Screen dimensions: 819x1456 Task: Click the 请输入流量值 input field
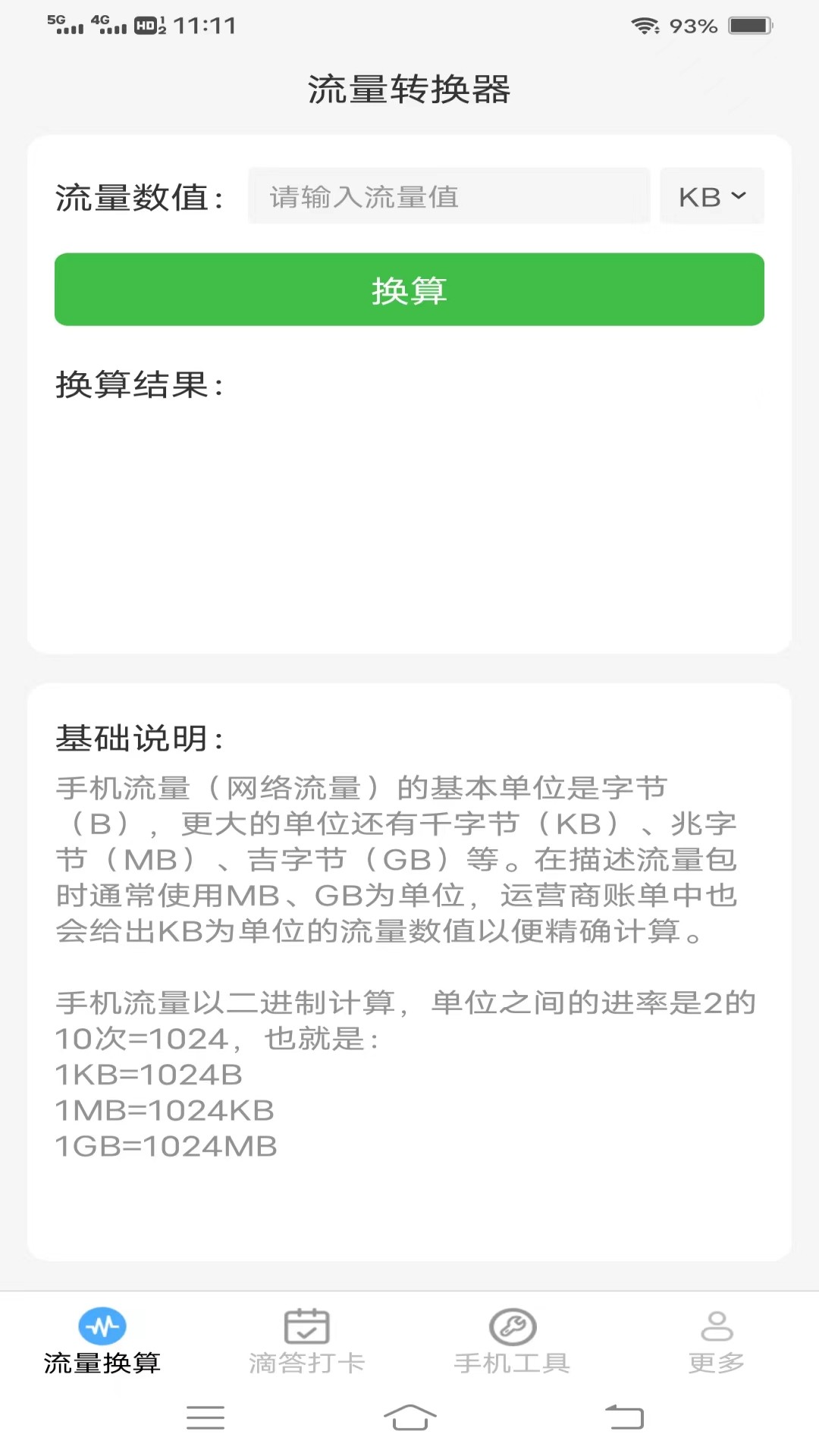click(447, 196)
